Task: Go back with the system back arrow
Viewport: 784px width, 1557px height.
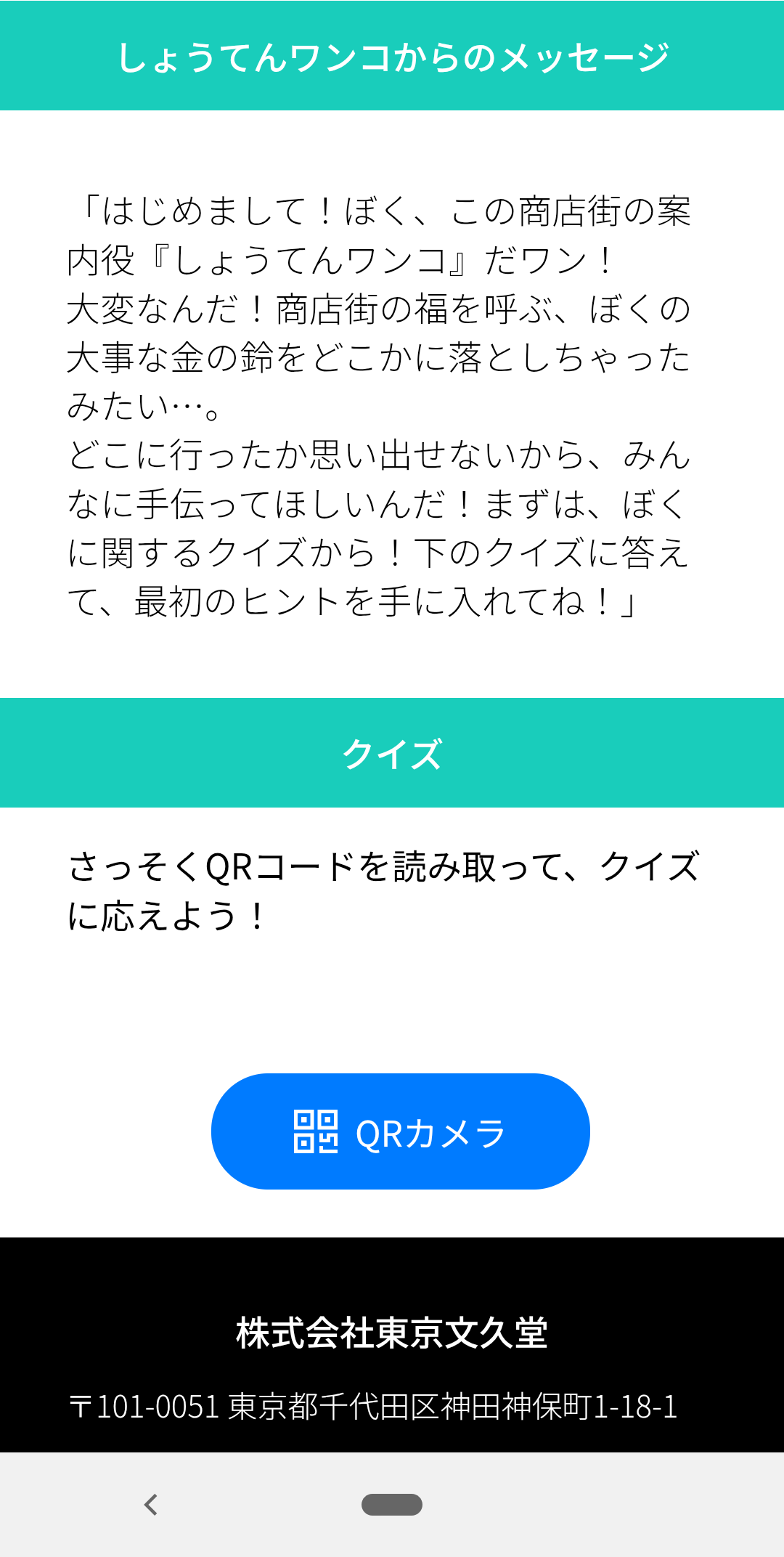Action: (x=151, y=1505)
